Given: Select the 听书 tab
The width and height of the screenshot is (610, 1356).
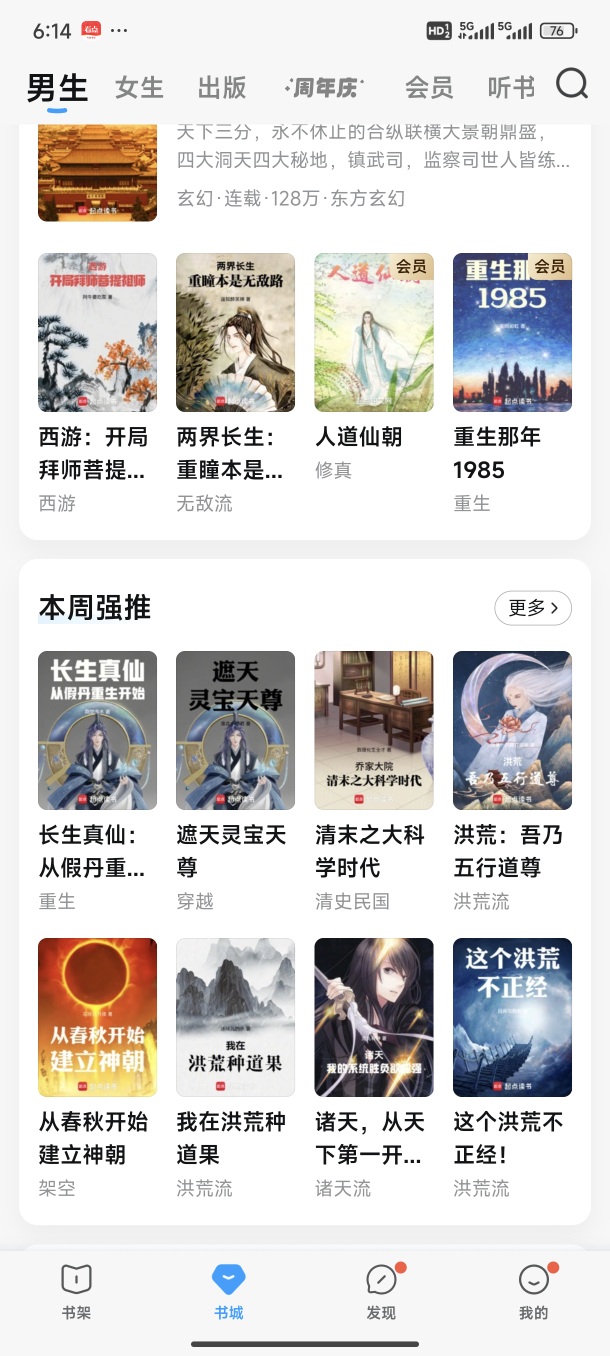Looking at the screenshot, I should [511, 88].
